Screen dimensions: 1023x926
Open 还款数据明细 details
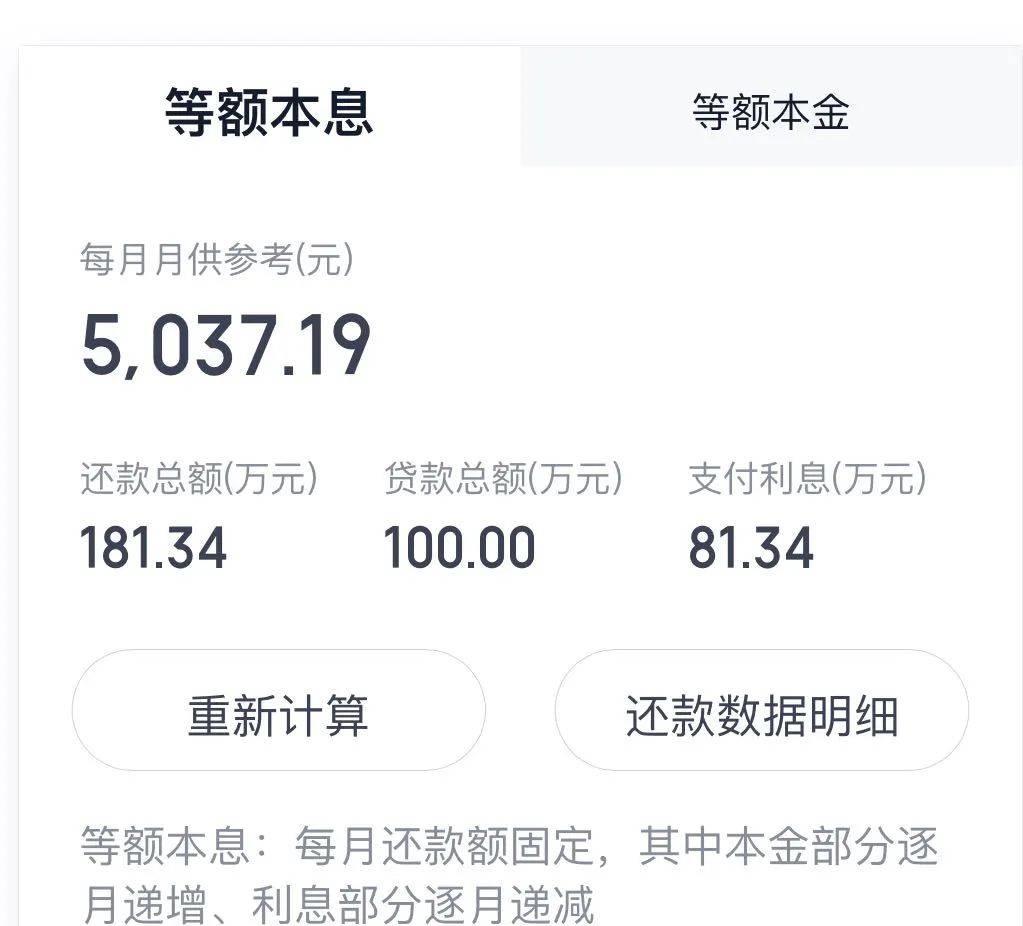[x=761, y=716]
